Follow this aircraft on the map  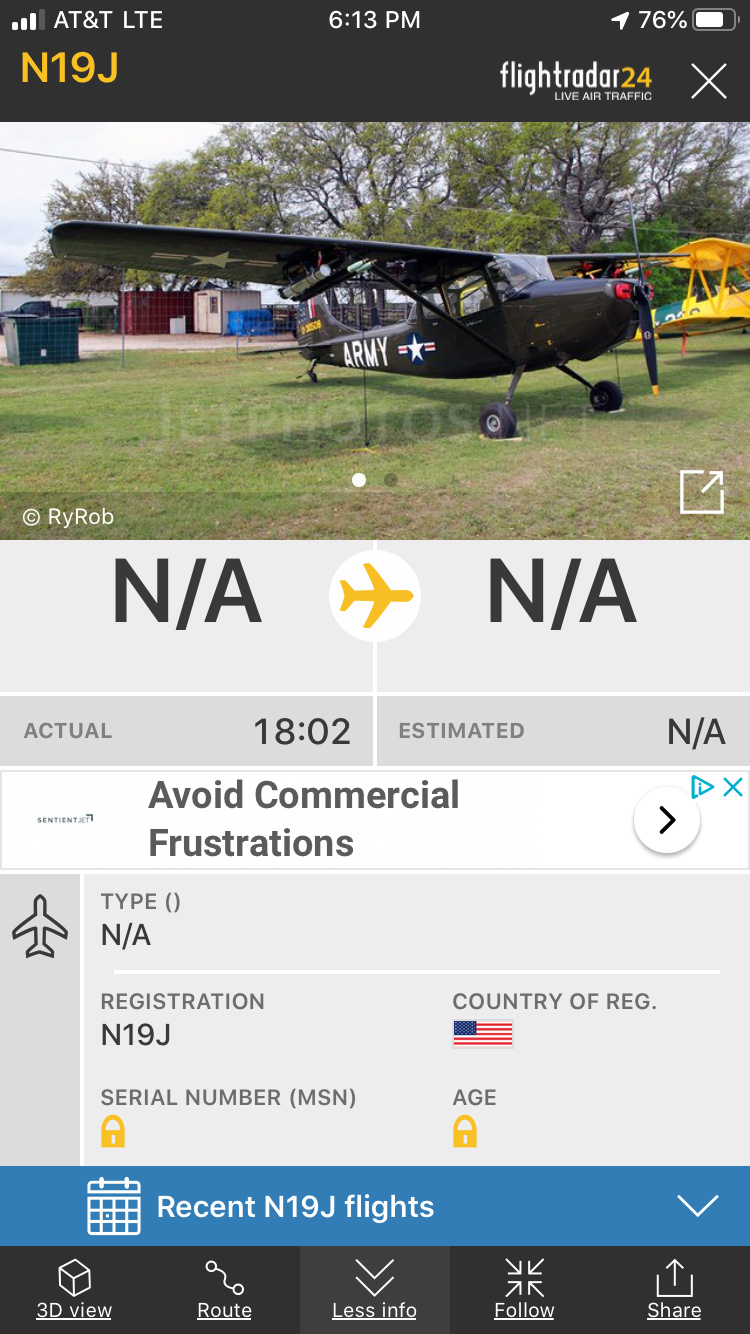click(x=524, y=1290)
